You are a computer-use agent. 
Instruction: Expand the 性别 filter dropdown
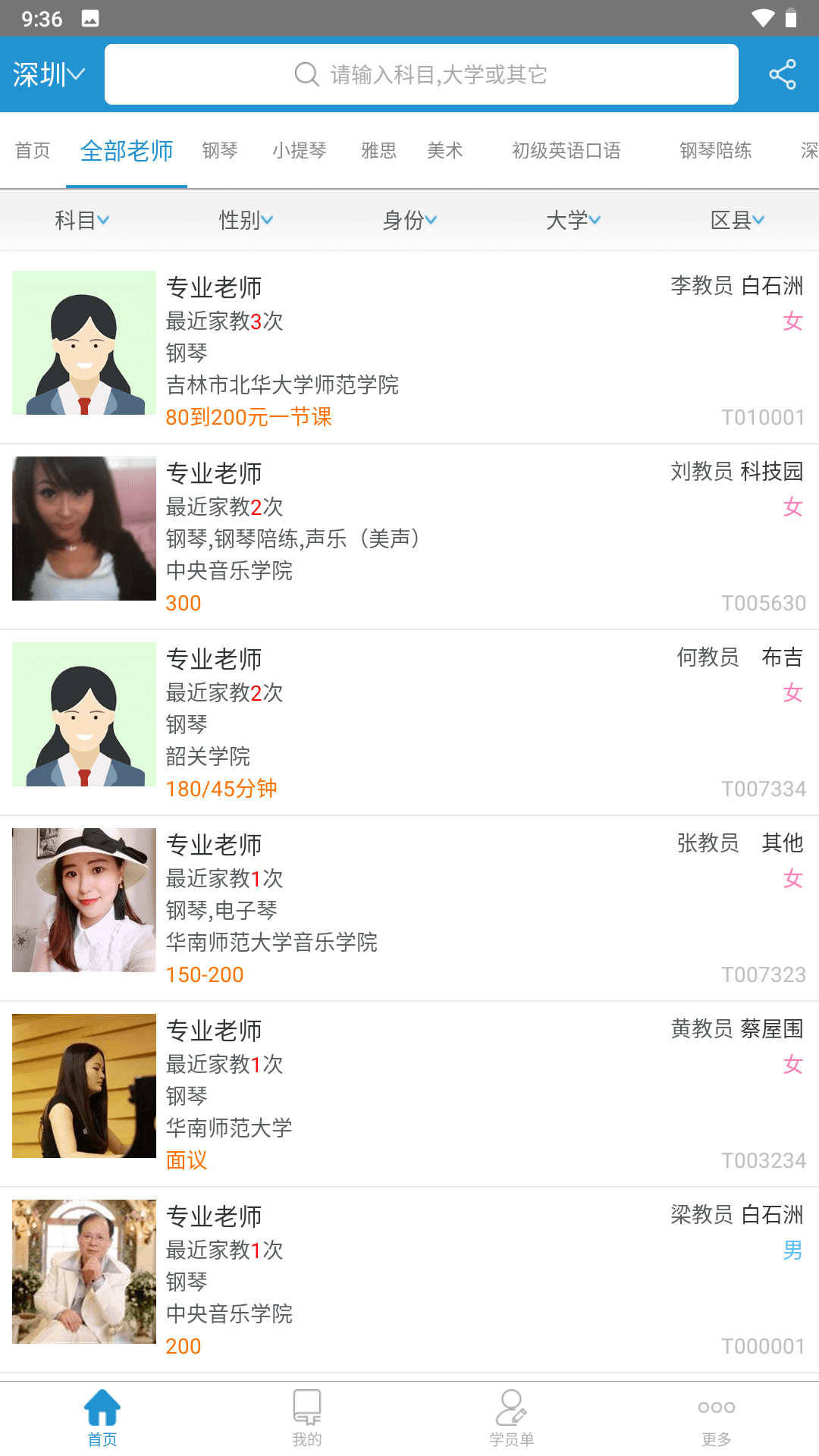click(x=246, y=221)
